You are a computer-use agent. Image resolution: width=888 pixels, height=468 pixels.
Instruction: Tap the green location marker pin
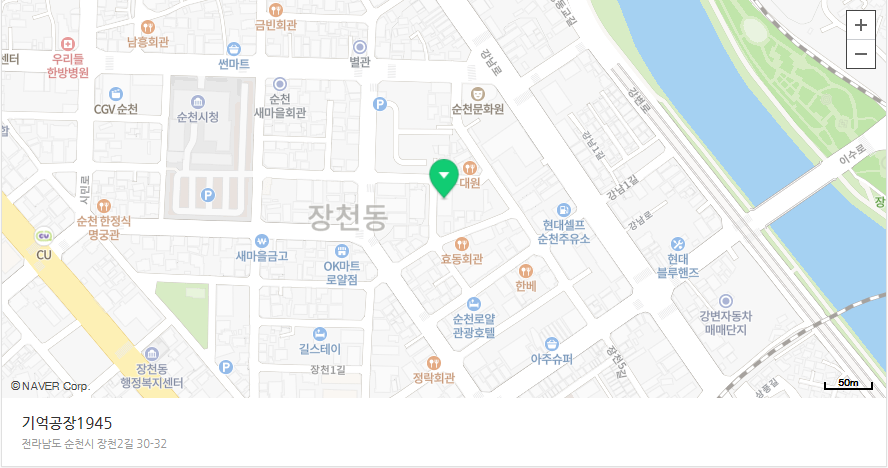(x=444, y=177)
